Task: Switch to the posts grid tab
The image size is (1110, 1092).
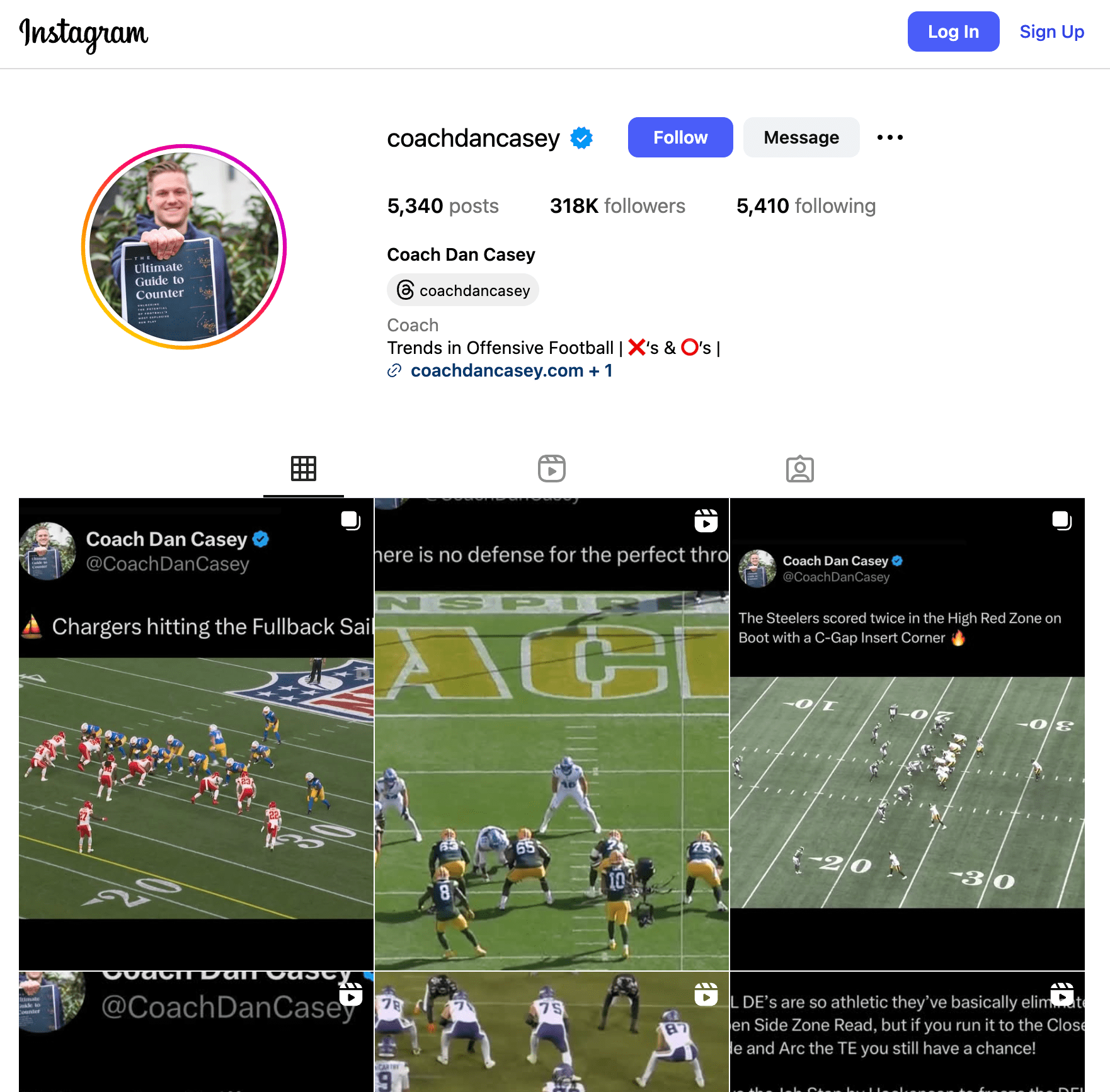Action: pos(304,469)
